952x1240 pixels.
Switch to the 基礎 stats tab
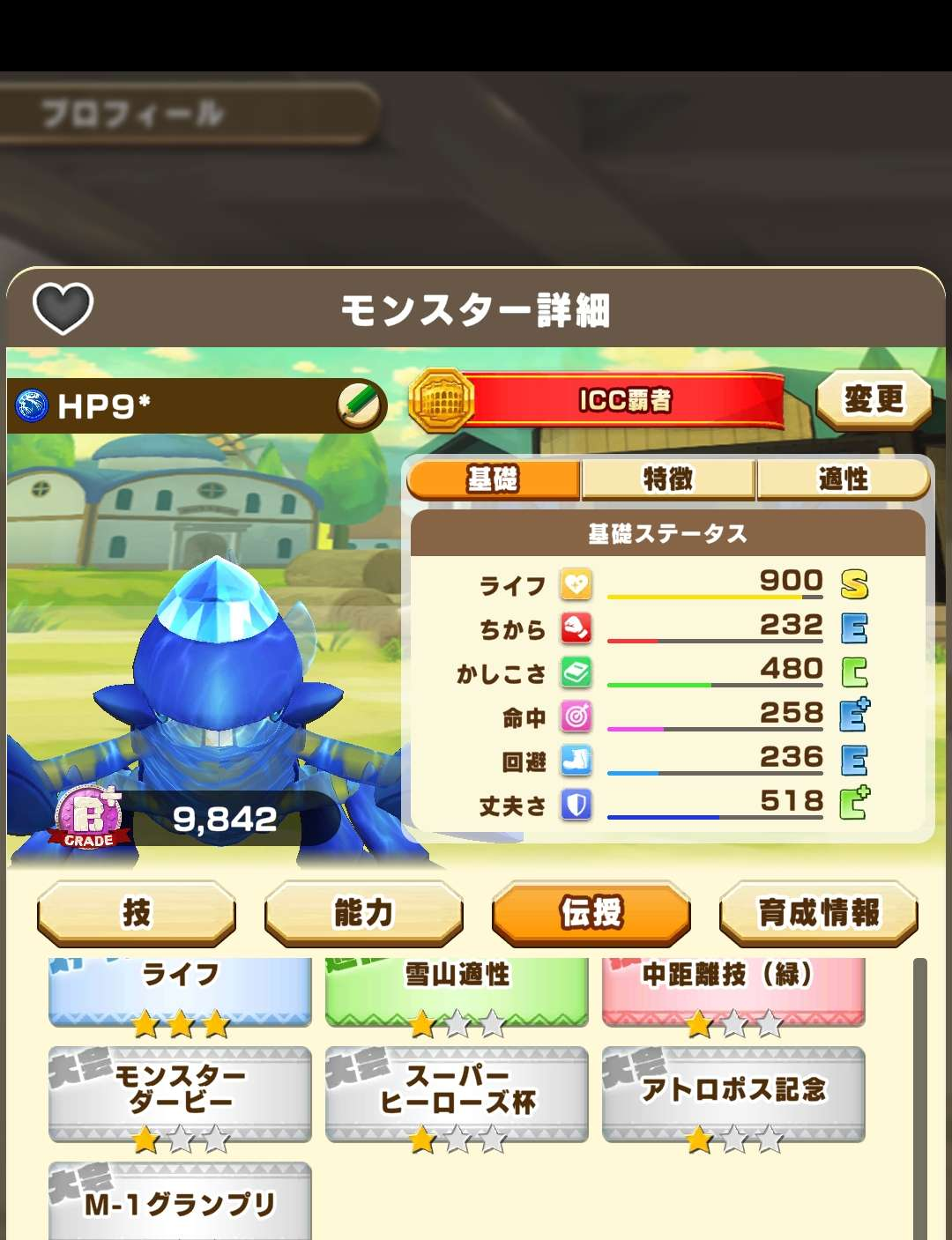click(494, 479)
